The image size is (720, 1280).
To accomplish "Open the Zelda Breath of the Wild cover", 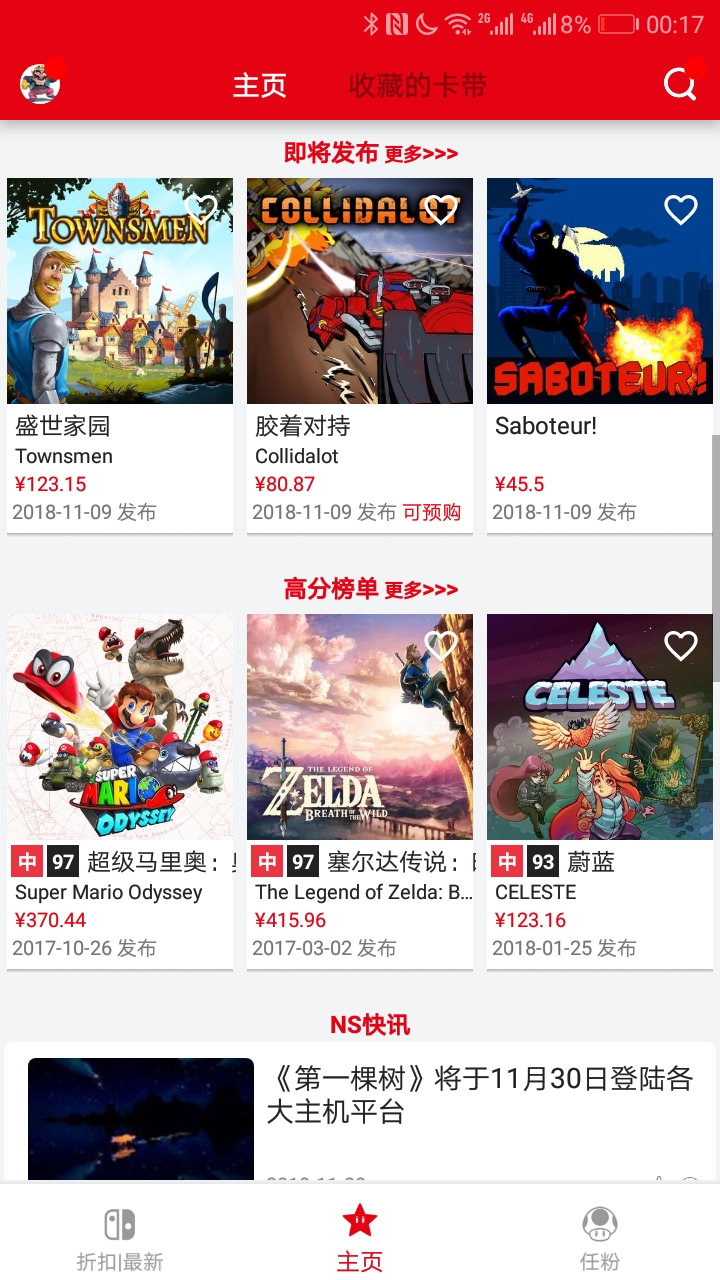I will point(359,727).
